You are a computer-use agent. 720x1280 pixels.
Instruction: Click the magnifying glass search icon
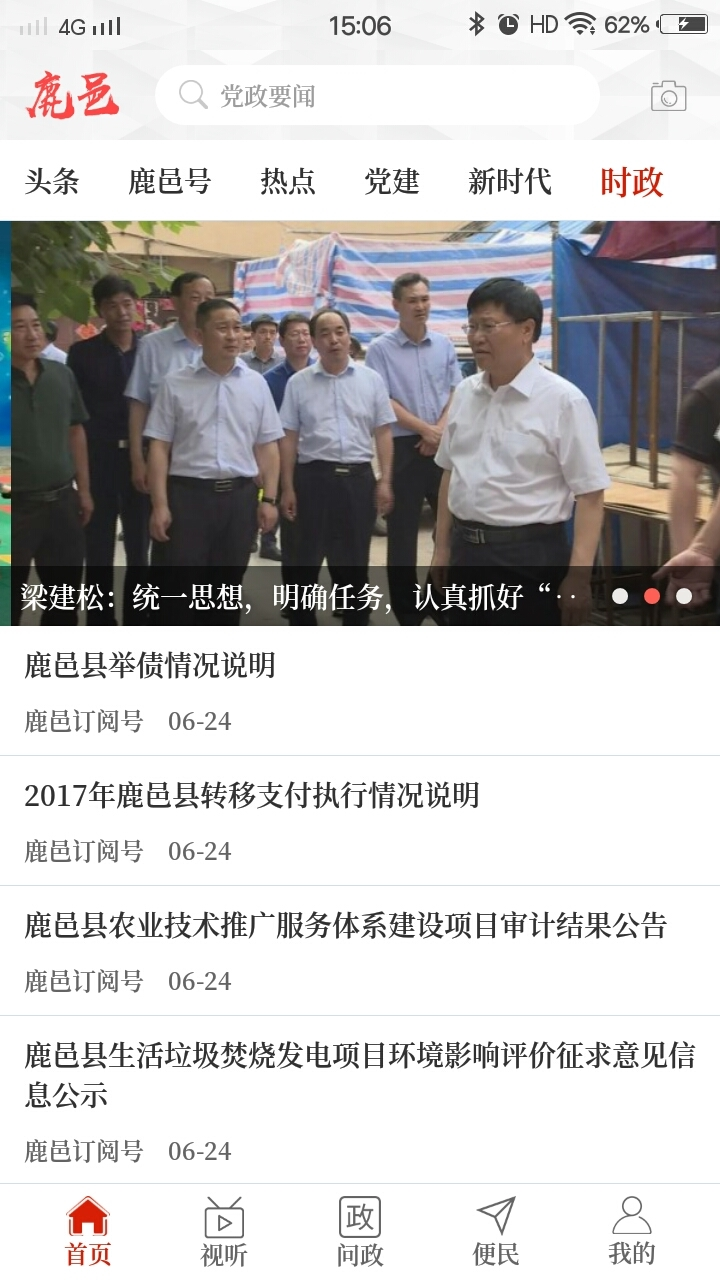pos(190,95)
